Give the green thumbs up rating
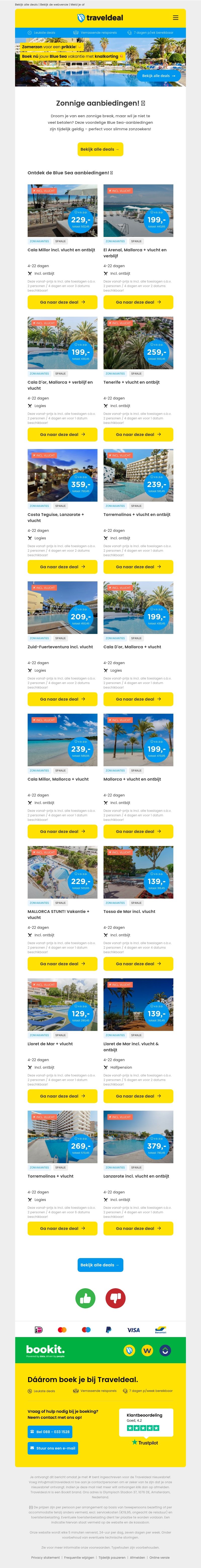The height and width of the screenshot is (1568, 201). pyautogui.click(x=85, y=1298)
